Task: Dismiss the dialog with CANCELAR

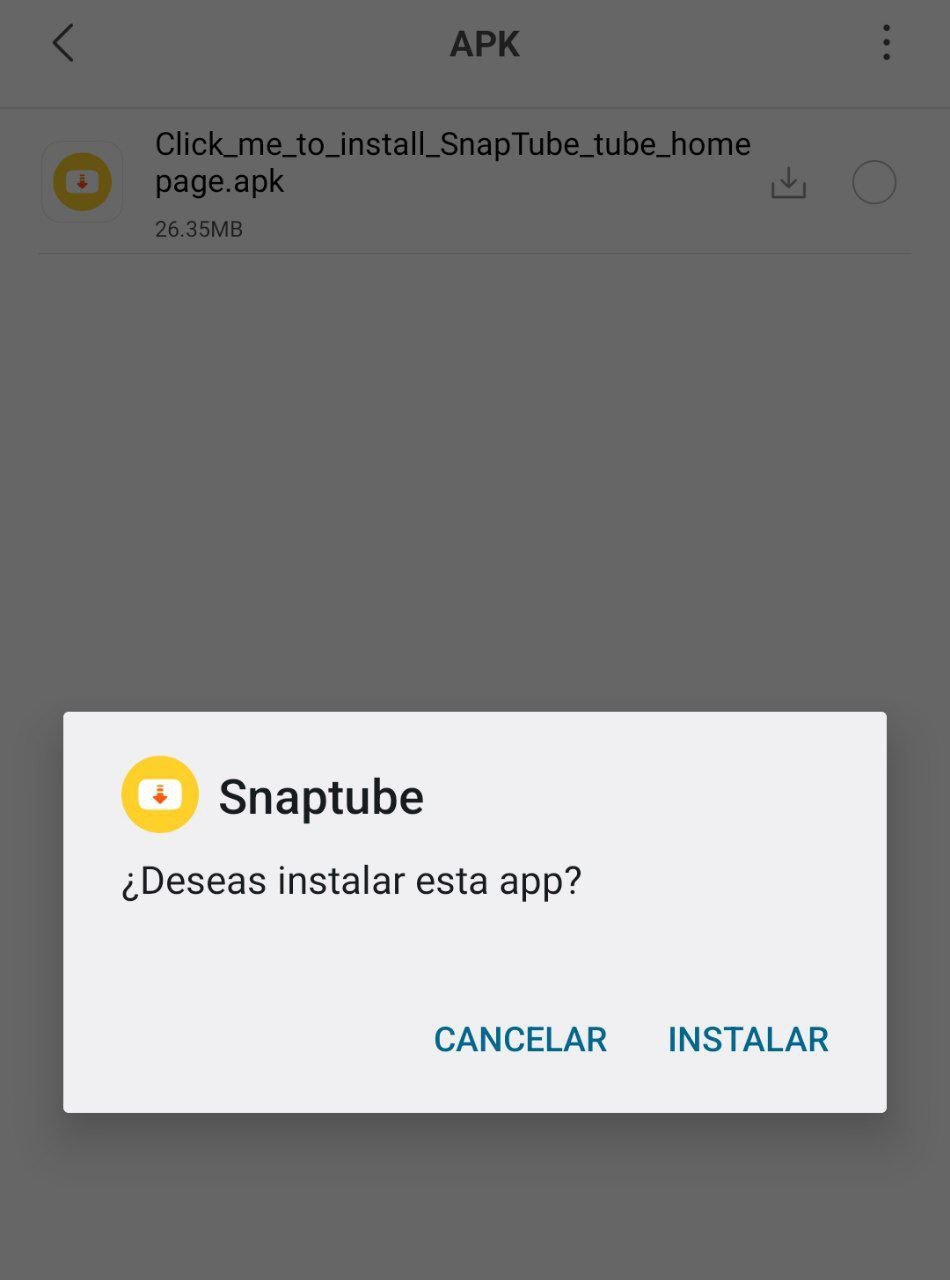Action: 520,1039
